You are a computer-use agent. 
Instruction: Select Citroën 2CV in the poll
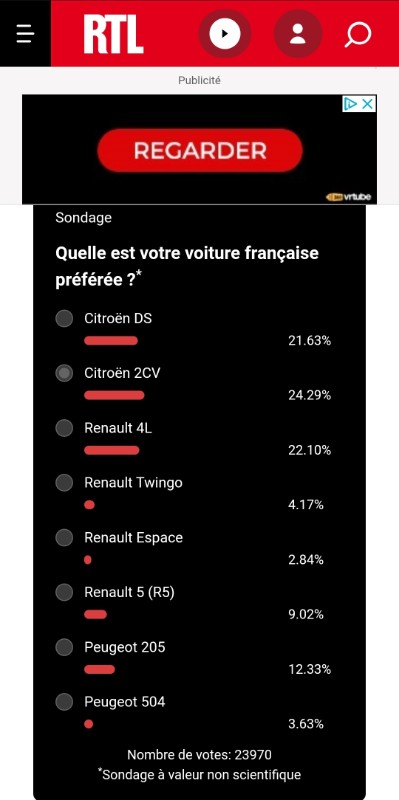click(x=64, y=373)
